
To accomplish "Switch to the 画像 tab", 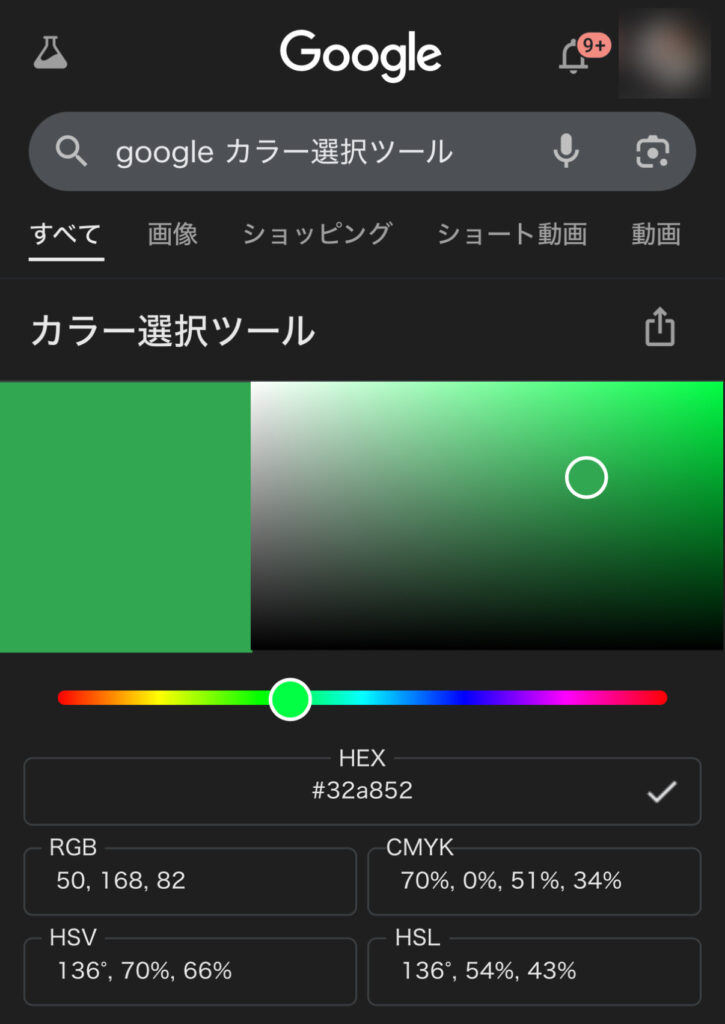I will [172, 234].
